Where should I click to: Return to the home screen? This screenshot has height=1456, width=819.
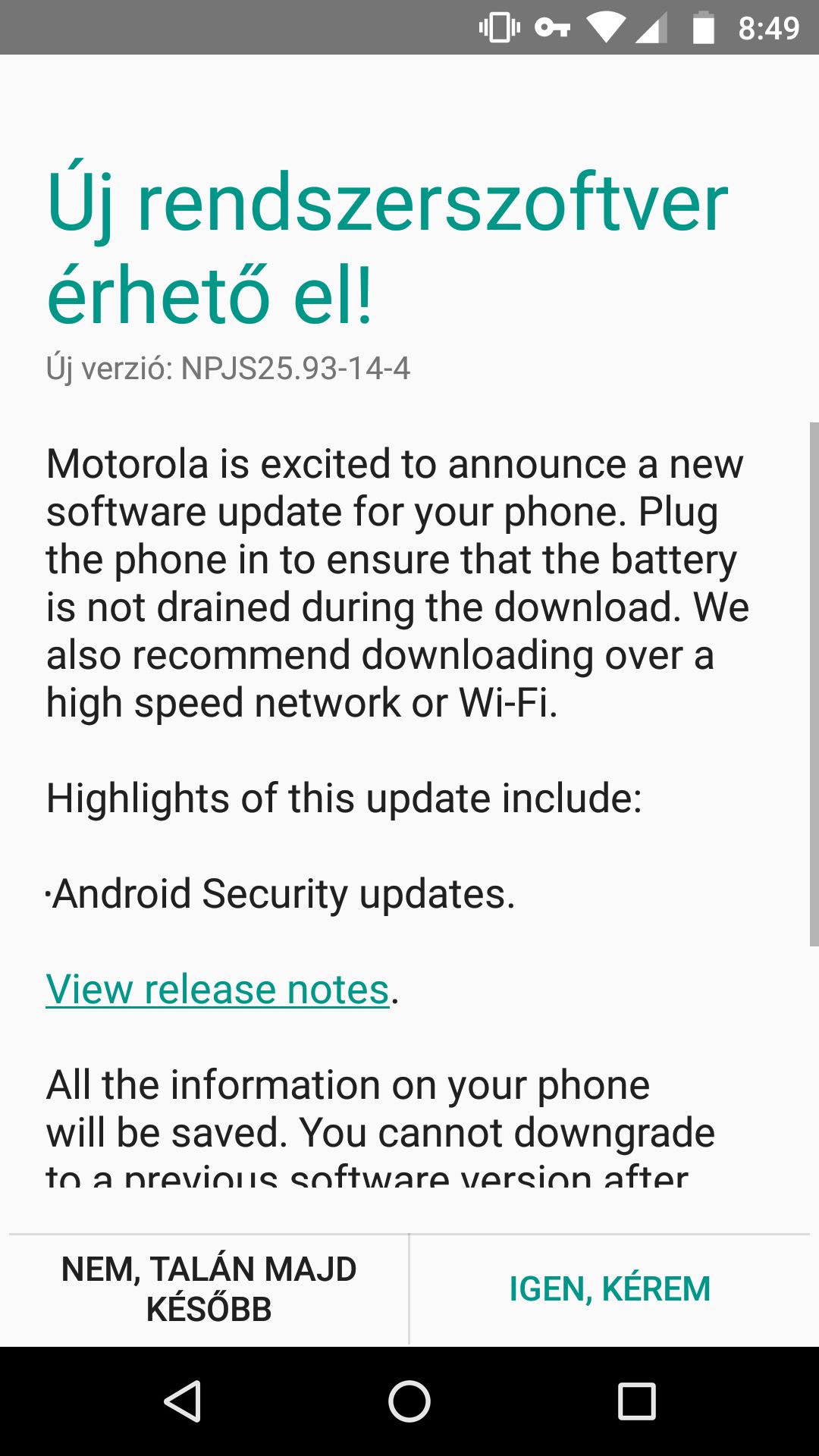click(409, 1401)
